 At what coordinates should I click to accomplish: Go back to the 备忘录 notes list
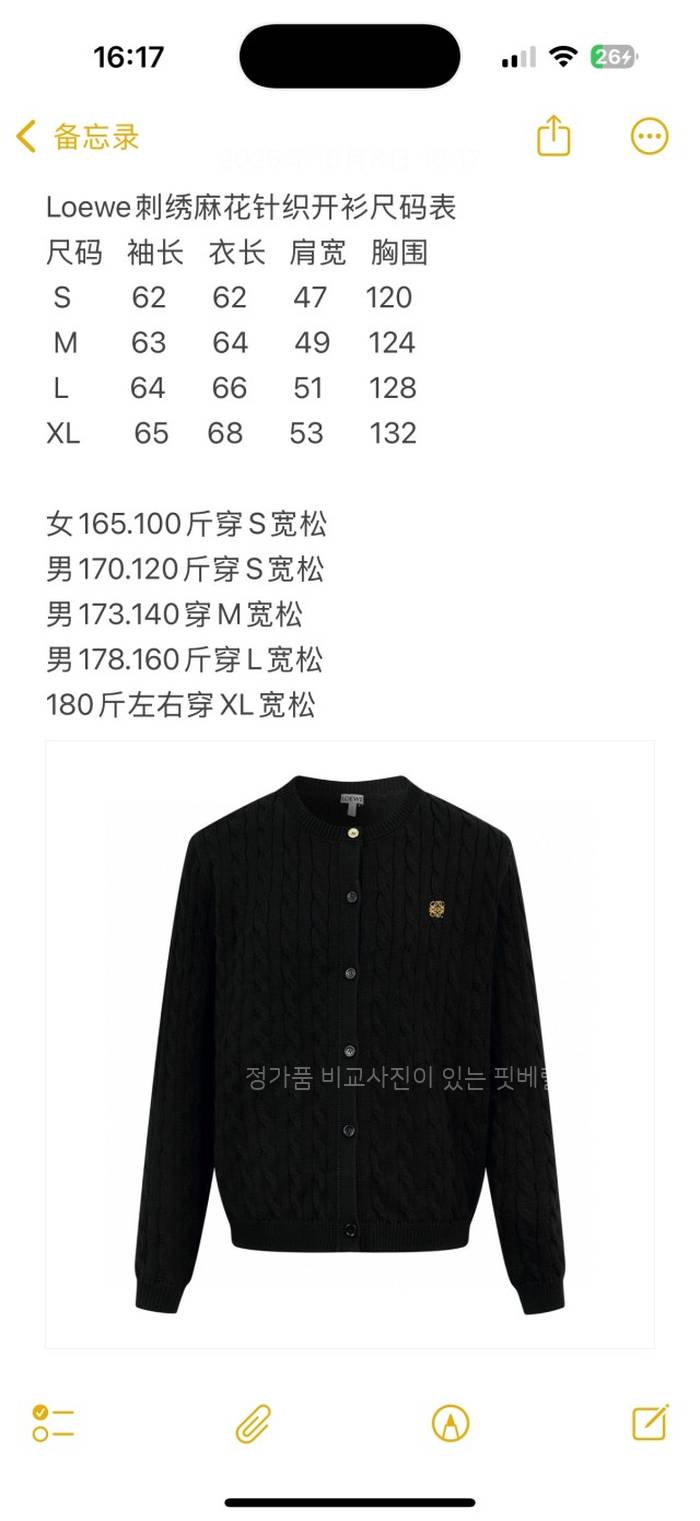pos(78,137)
